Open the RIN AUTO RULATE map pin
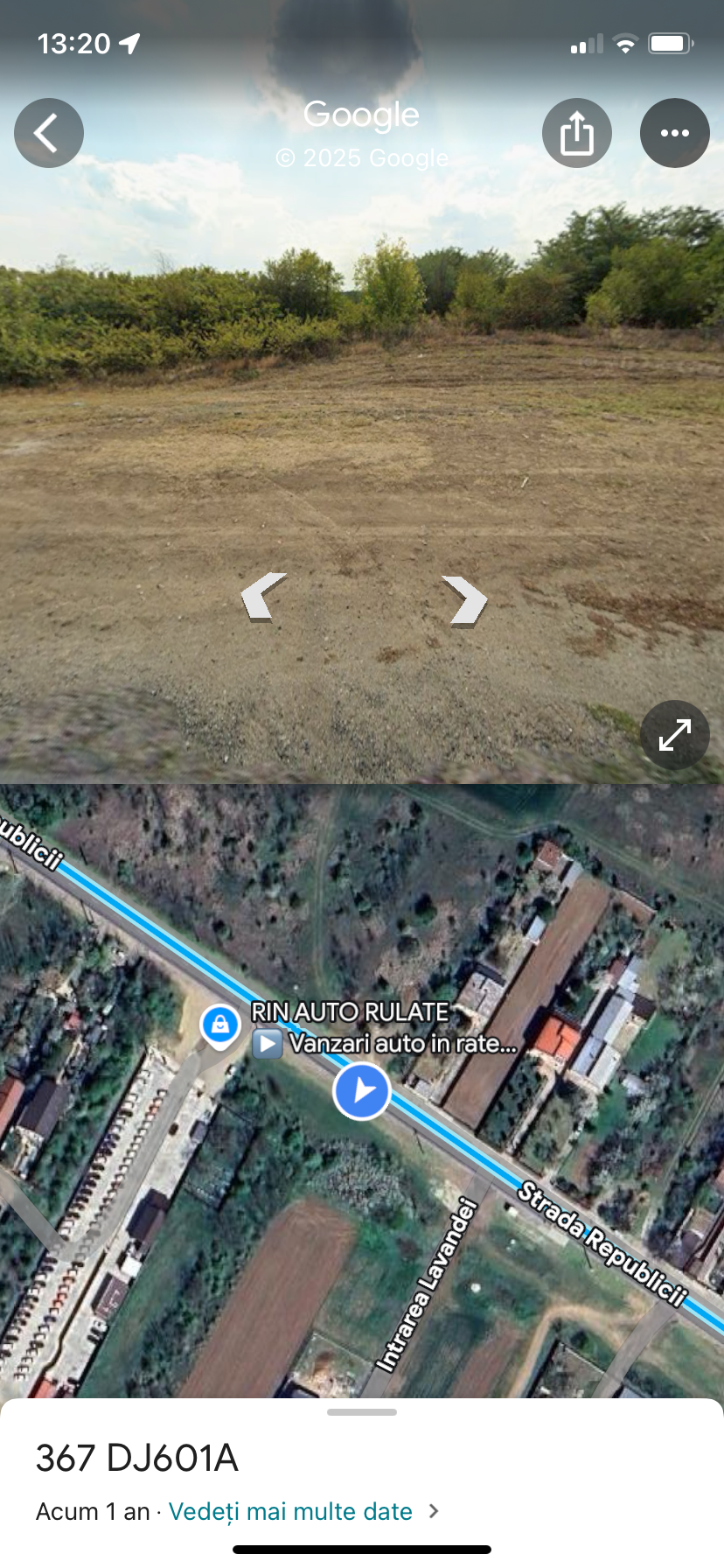 tap(220, 1024)
